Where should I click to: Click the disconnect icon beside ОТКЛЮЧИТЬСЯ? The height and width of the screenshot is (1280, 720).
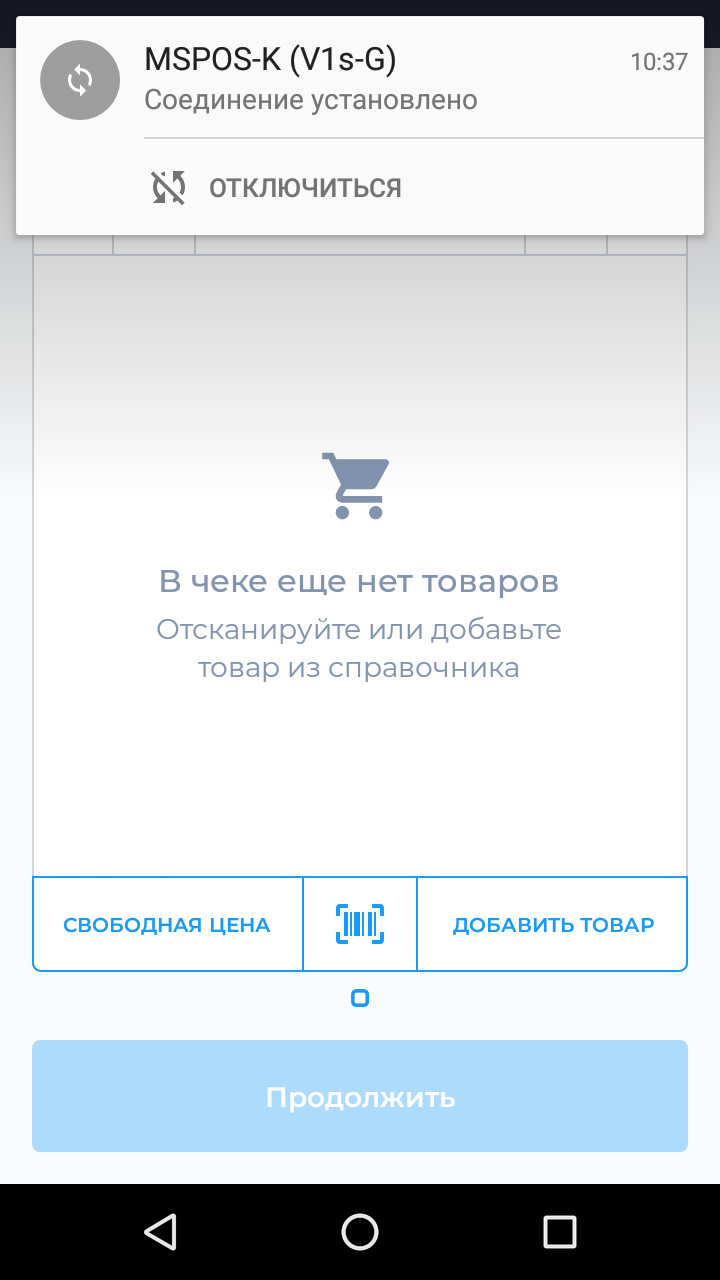click(x=168, y=186)
